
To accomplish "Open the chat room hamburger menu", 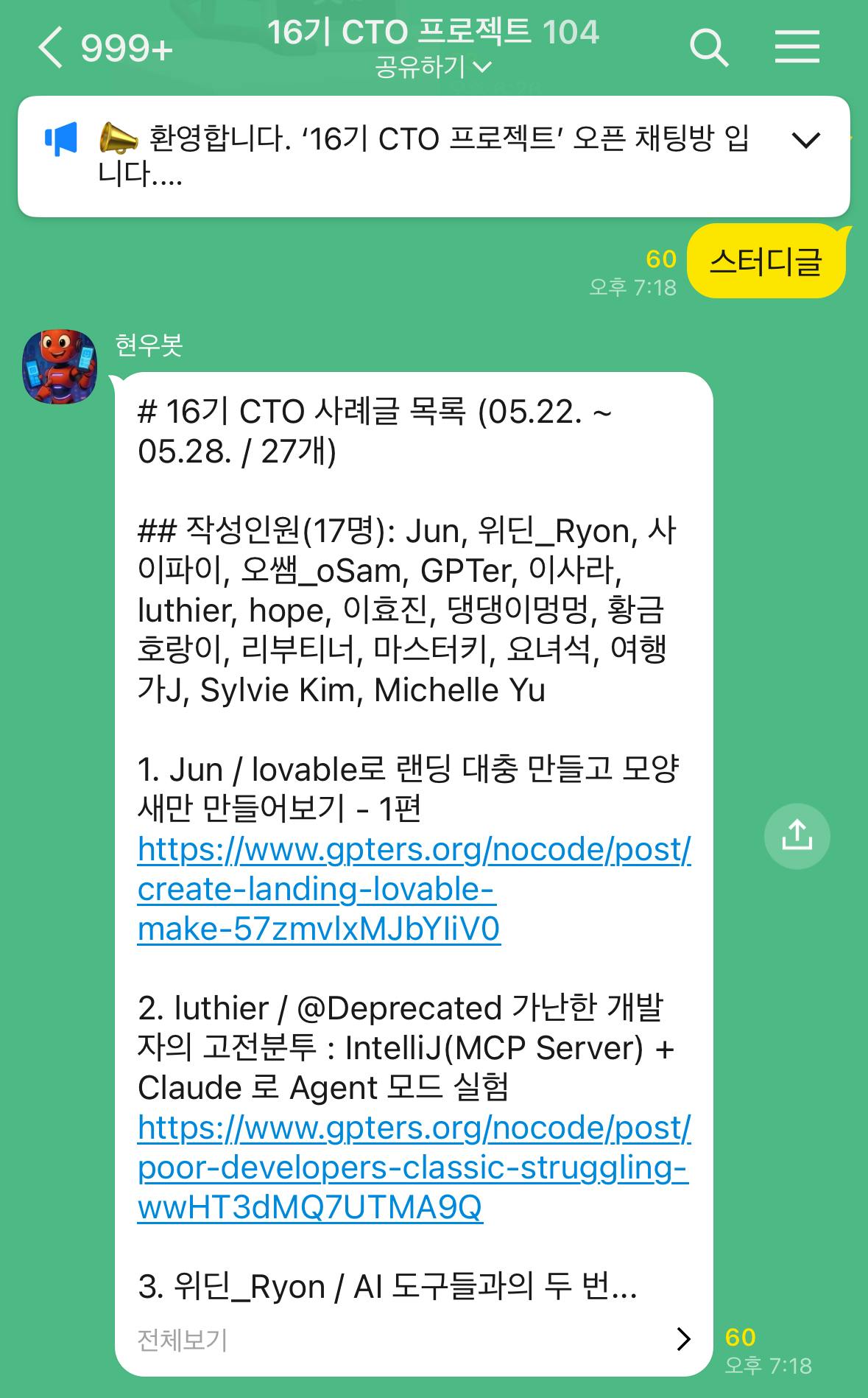I will pos(797,49).
